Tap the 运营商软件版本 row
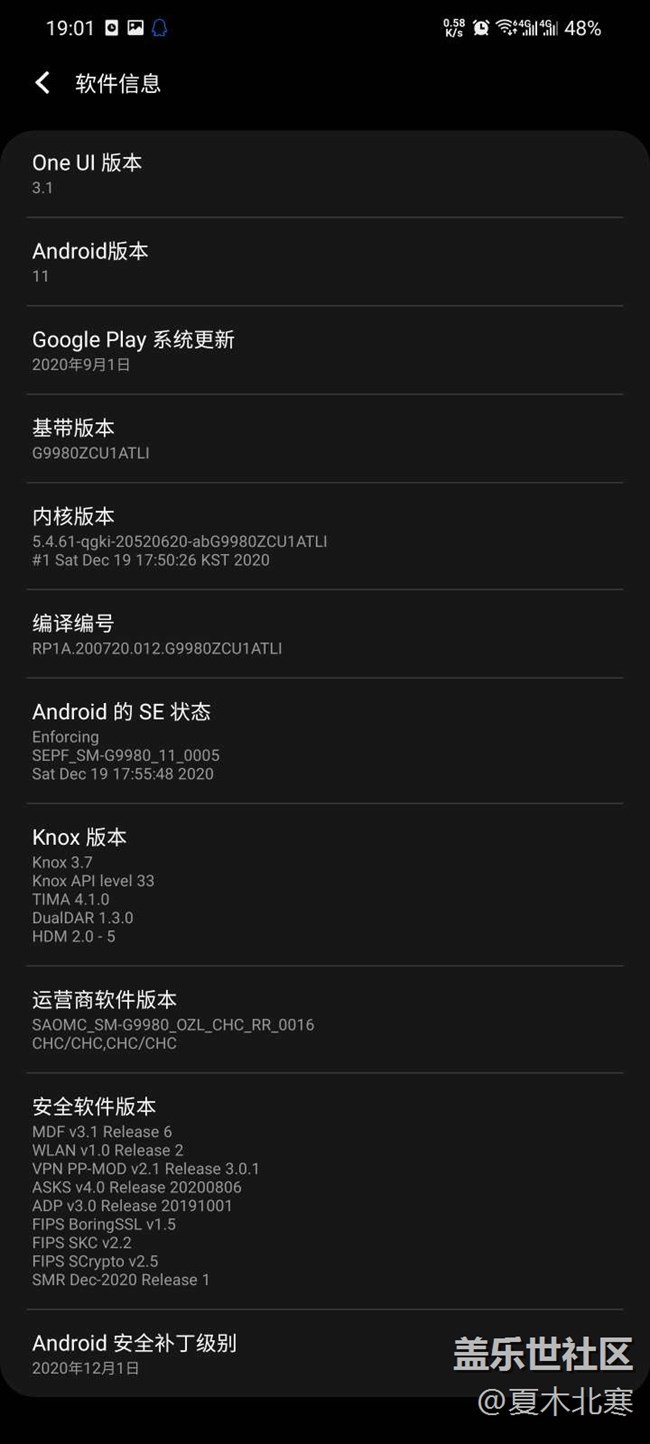650x1444 pixels. (x=325, y=1020)
